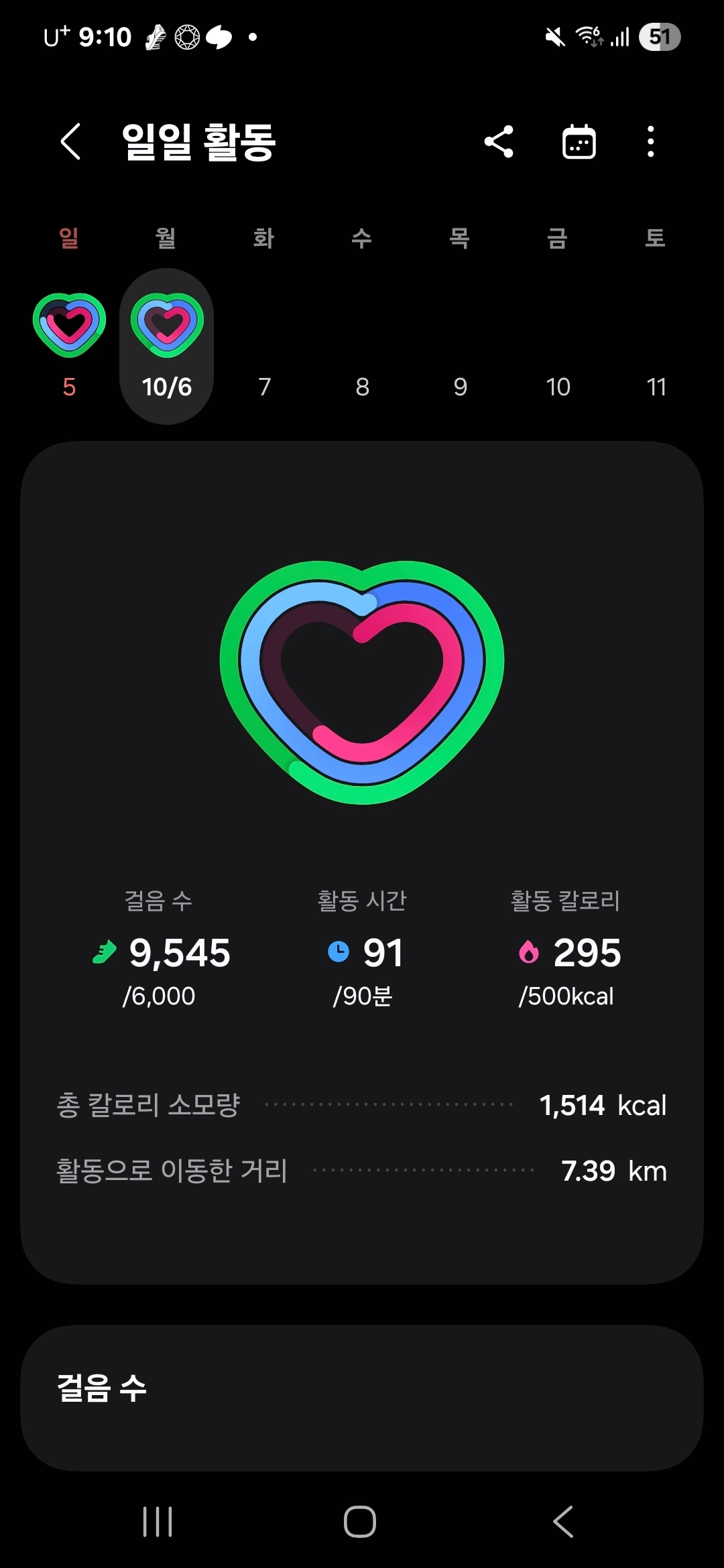Open the more options menu

(650, 141)
